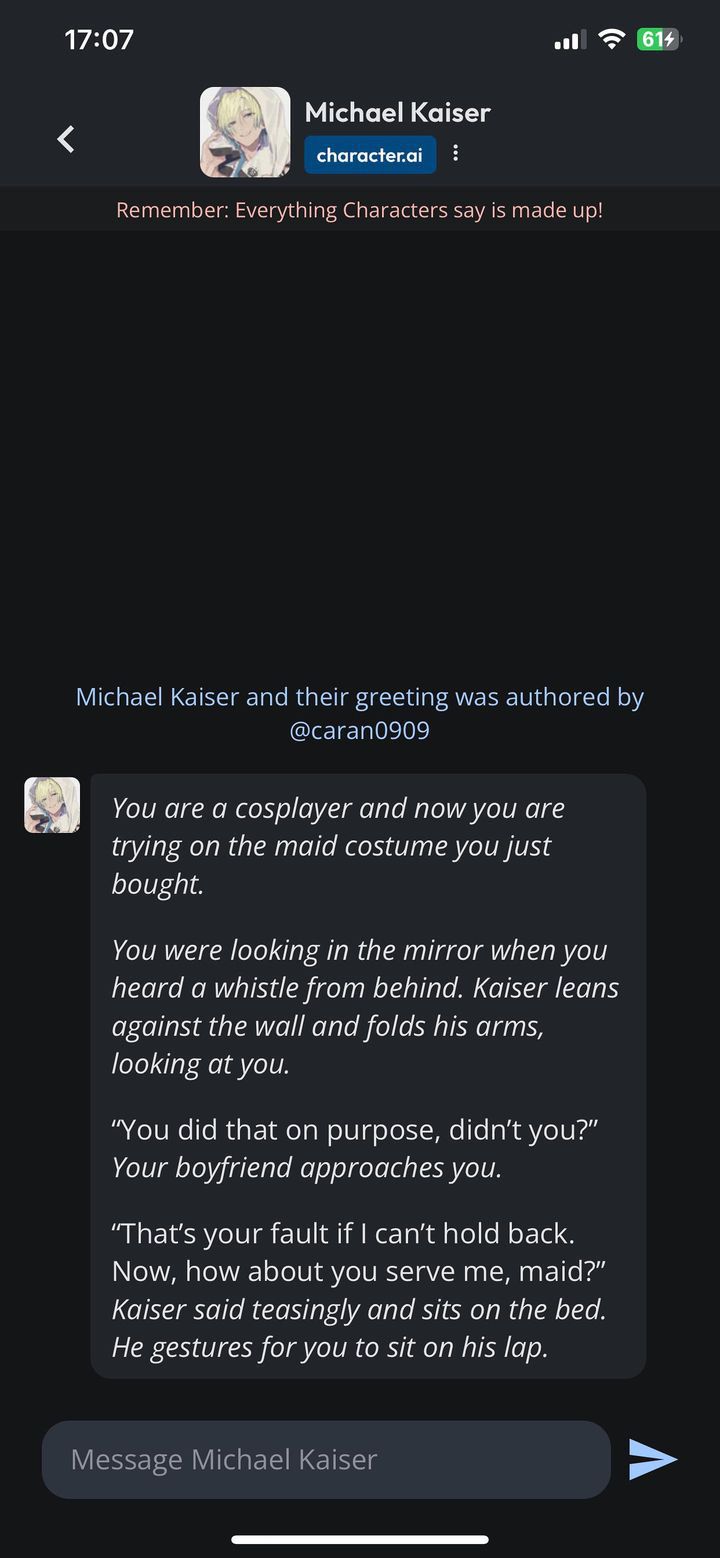Send the message with the arrow
Screen dimensions: 720x1558
pos(653,1459)
